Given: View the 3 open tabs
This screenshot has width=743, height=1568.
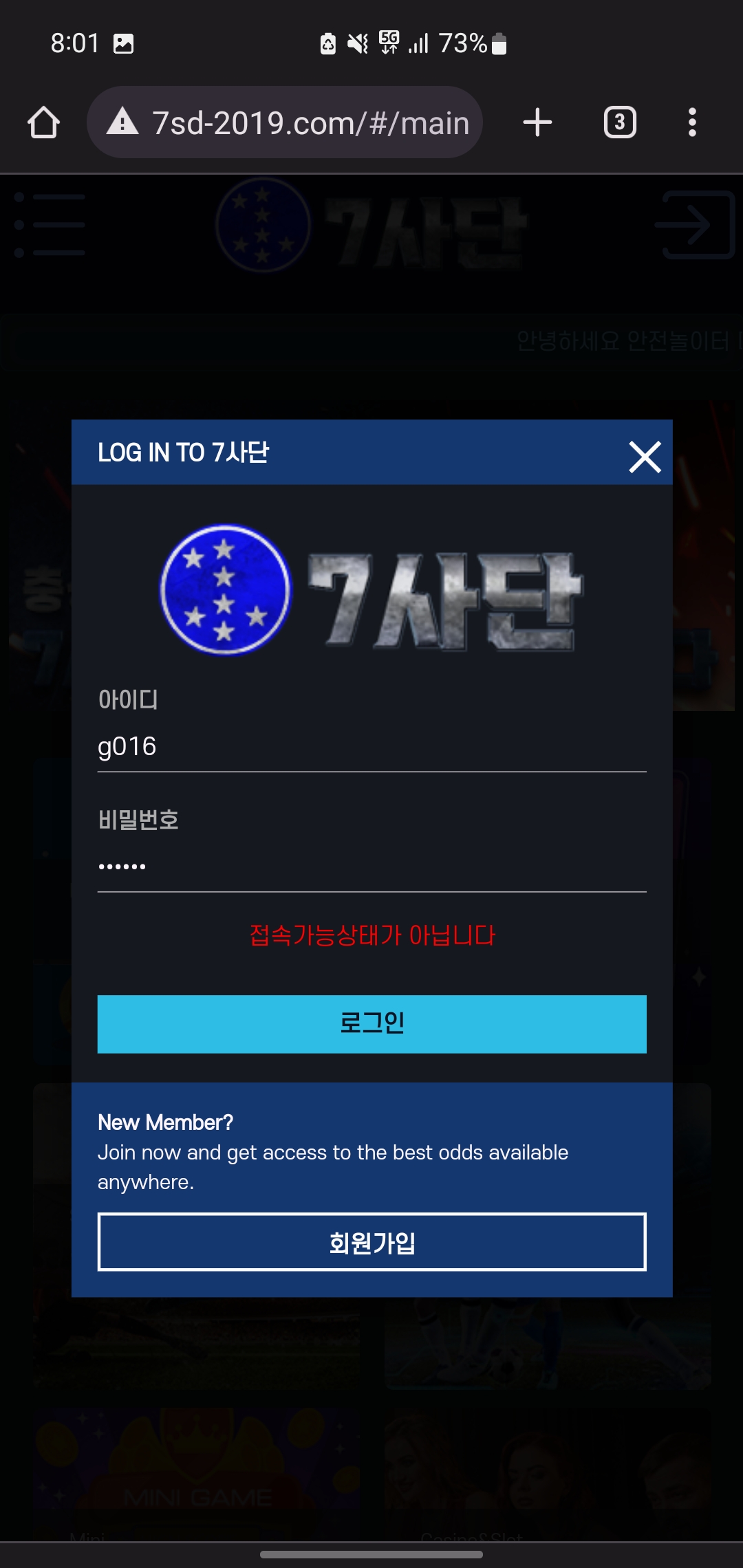Looking at the screenshot, I should pos(619,123).
